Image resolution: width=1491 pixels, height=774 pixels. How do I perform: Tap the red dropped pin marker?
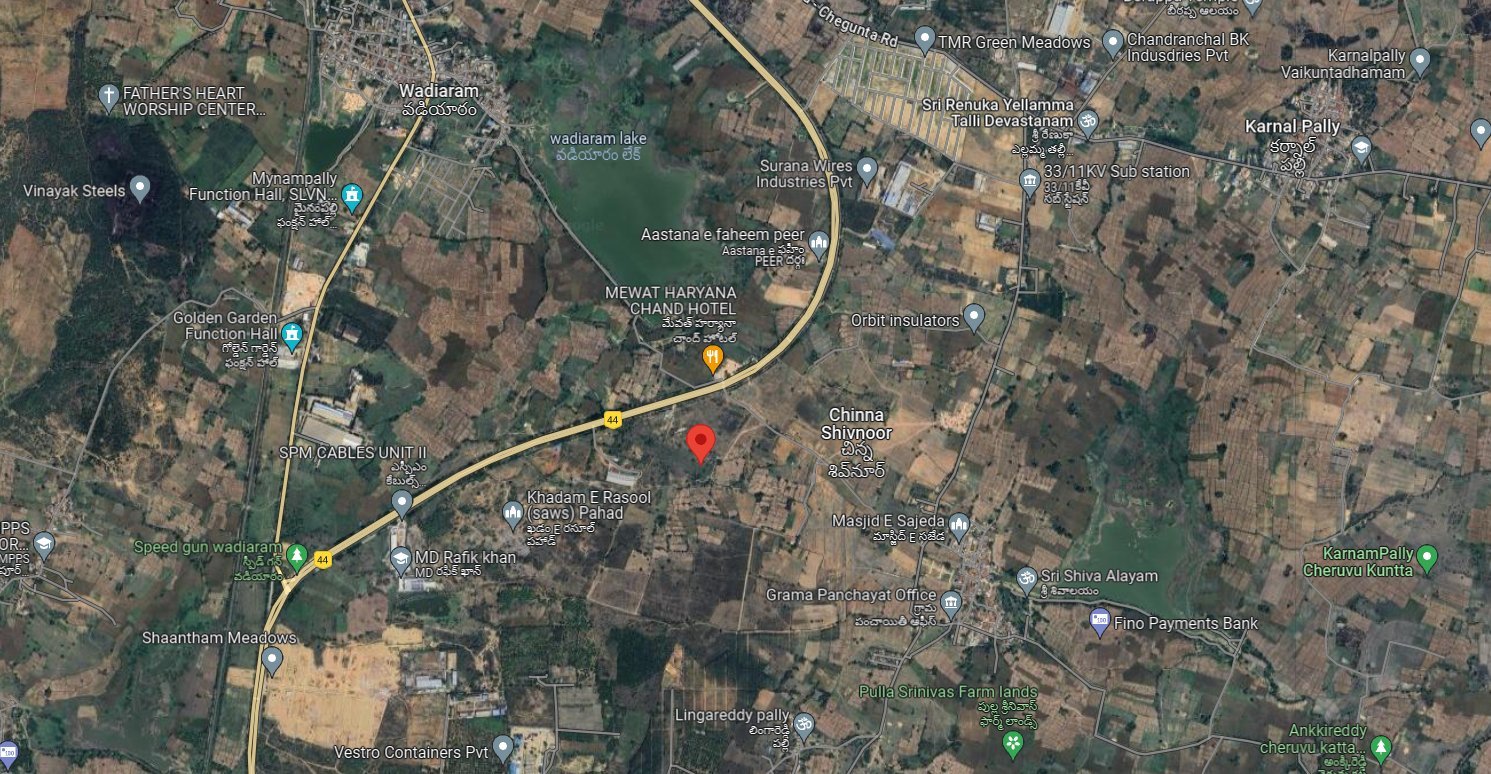(x=702, y=441)
